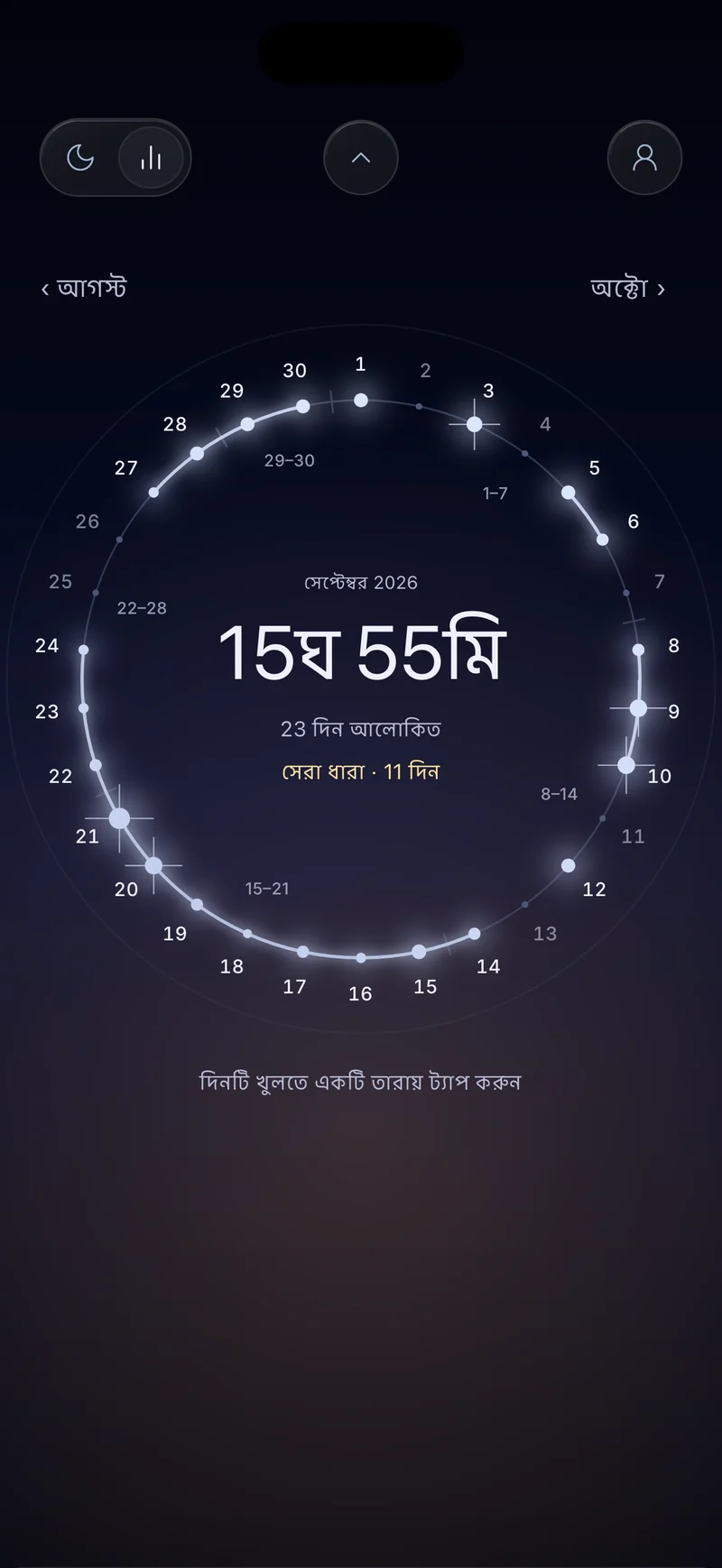Open the profile icon
Image resolution: width=722 pixels, height=1568 pixels.
point(644,158)
